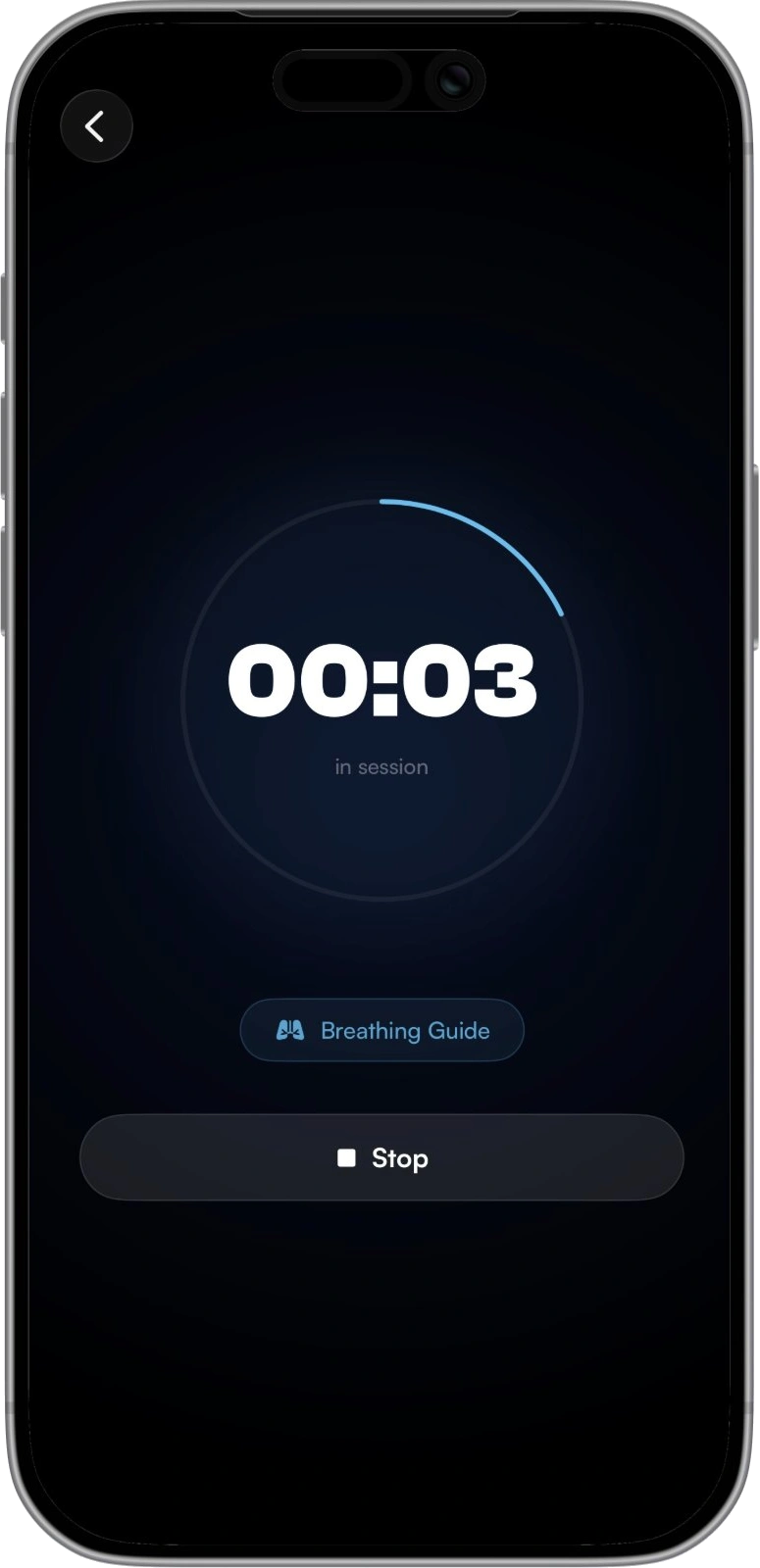Tap the Breathing Guide pill outline
The image size is (760, 1568).
pos(381,1030)
